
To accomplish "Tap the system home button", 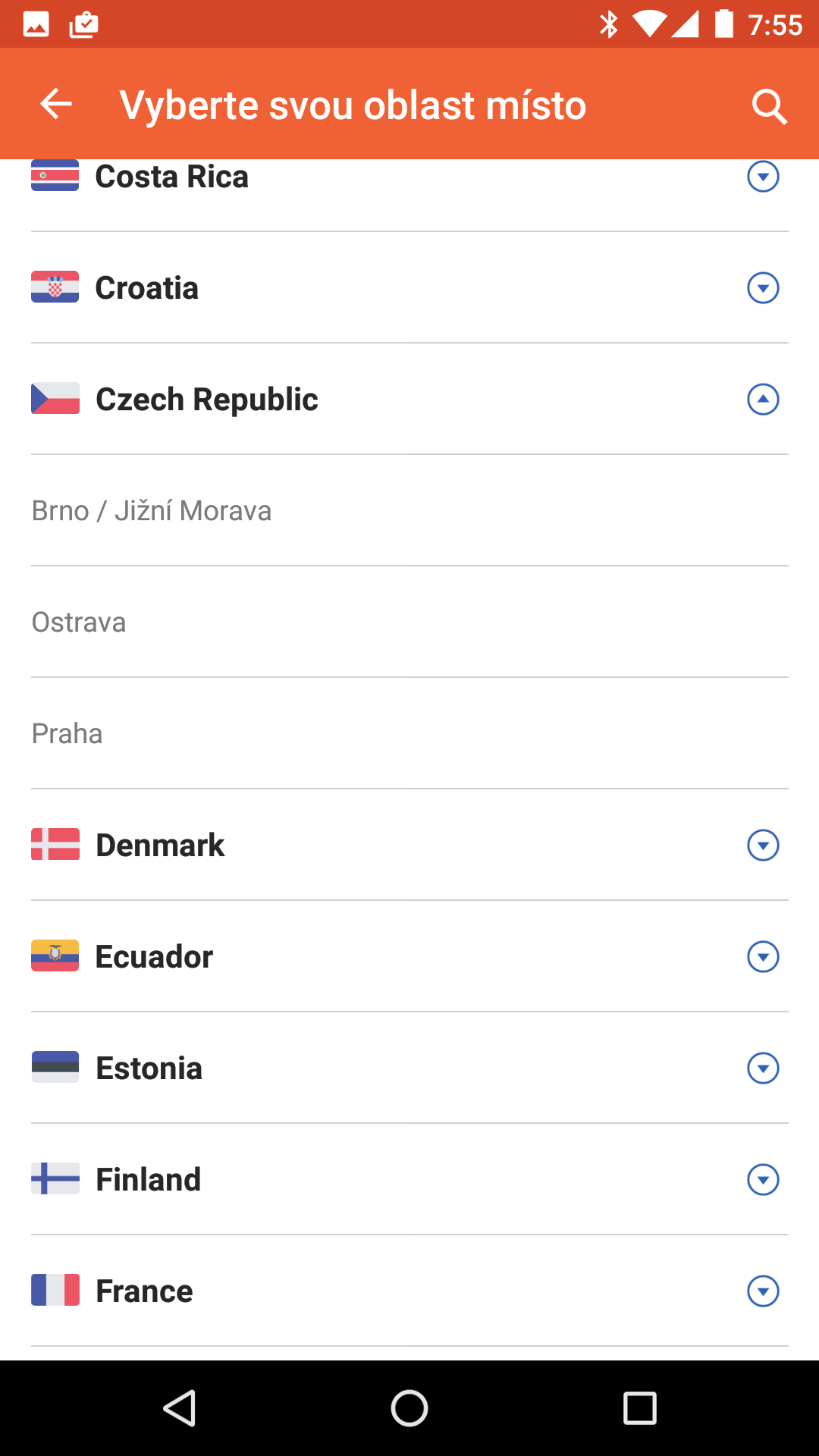I will point(409,1408).
